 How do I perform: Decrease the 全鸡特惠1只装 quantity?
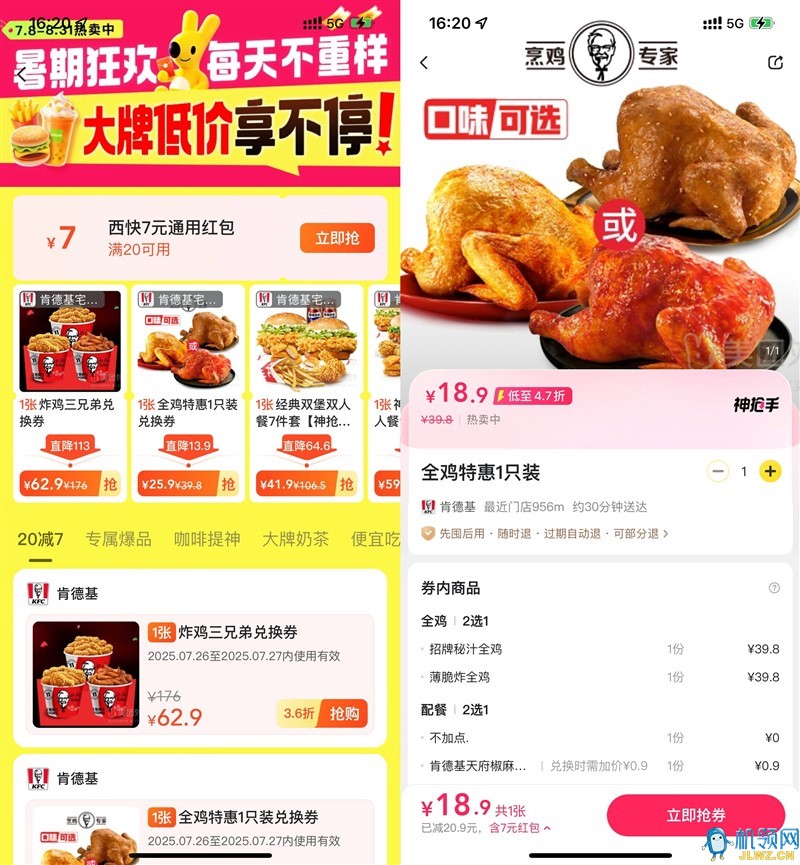[x=718, y=472]
